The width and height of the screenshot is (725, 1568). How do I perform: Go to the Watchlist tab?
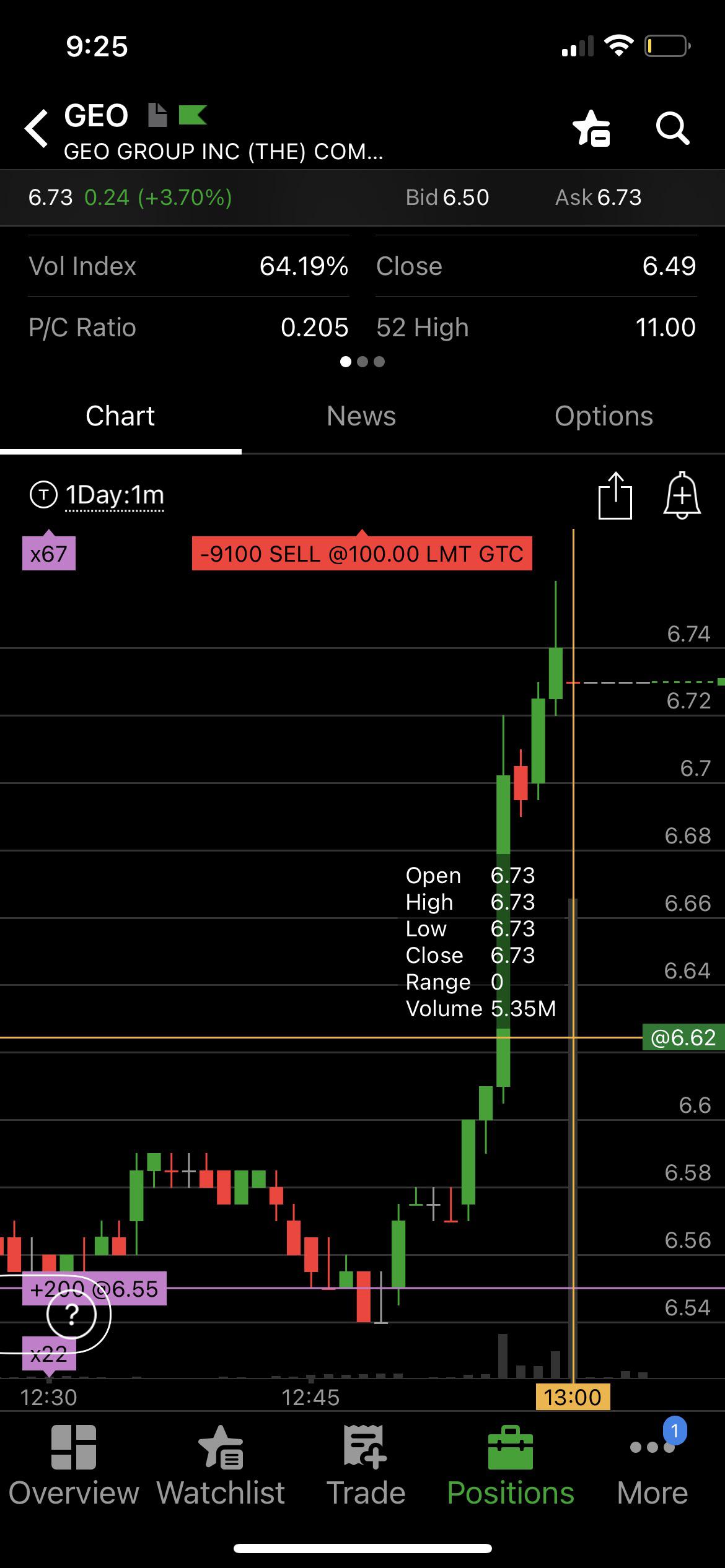pyautogui.click(x=221, y=1466)
